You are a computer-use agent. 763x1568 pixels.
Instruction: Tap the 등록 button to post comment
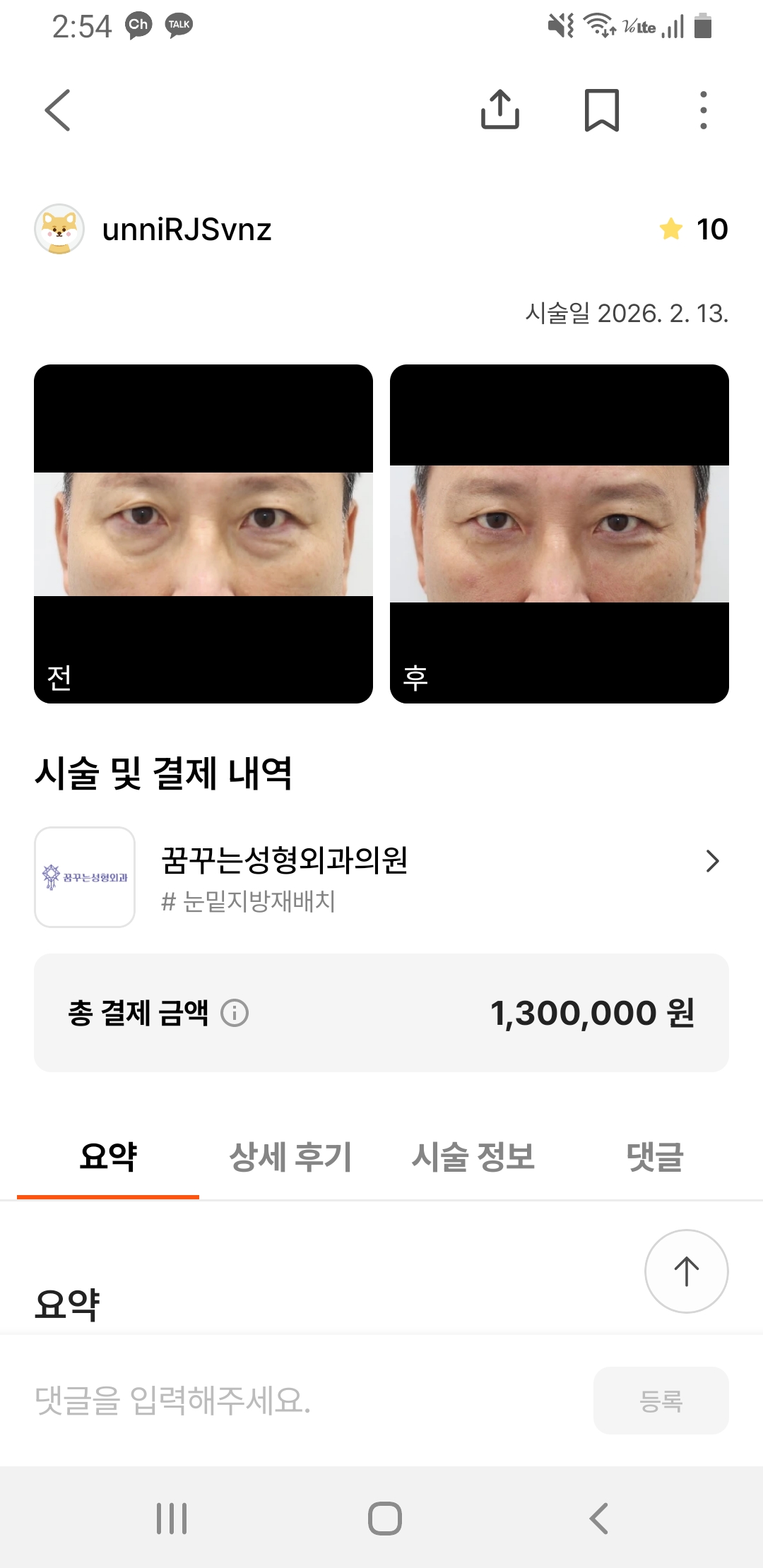[661, 1400]
